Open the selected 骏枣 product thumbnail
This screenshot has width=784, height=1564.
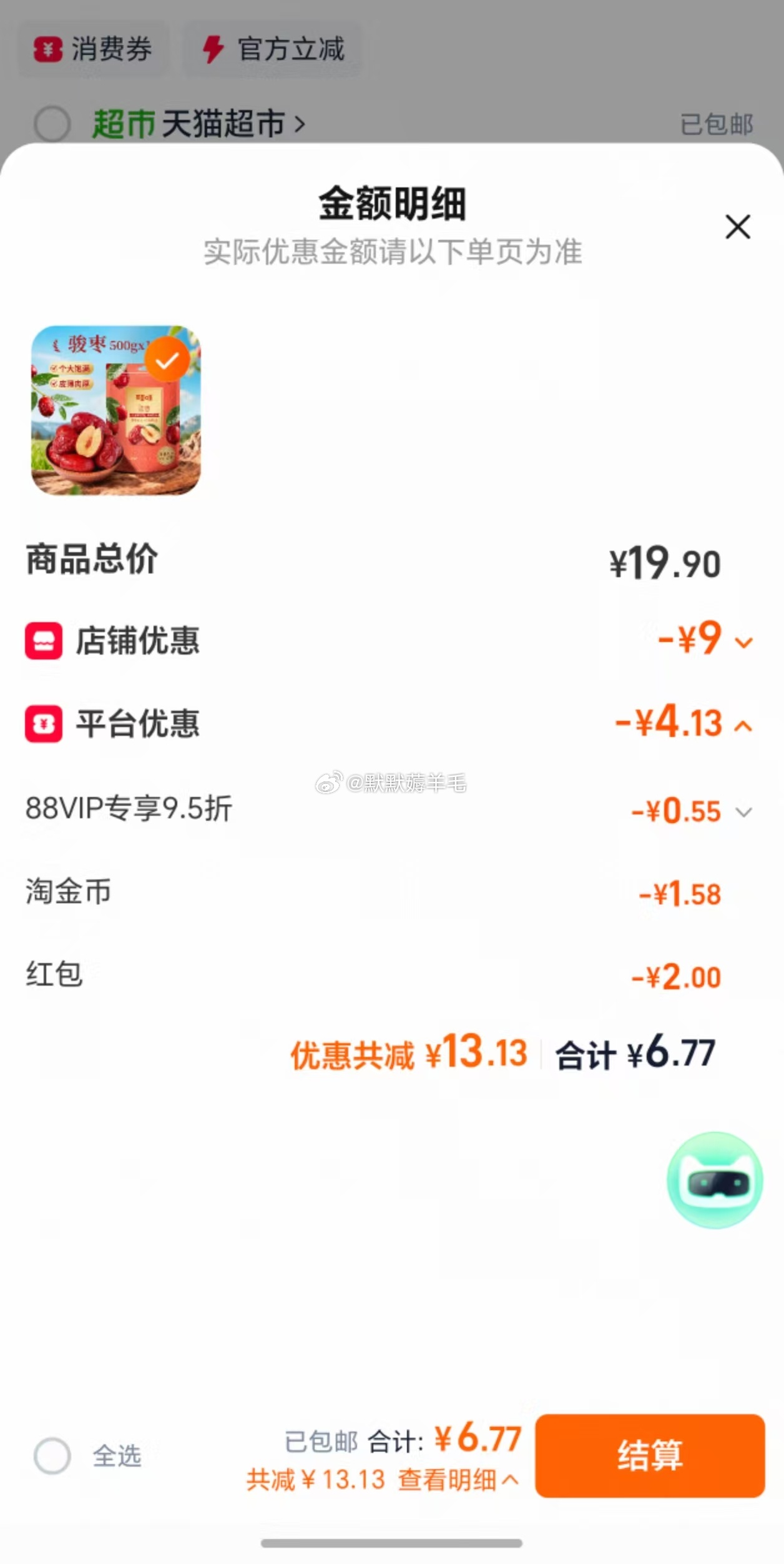tap(116, 410)
